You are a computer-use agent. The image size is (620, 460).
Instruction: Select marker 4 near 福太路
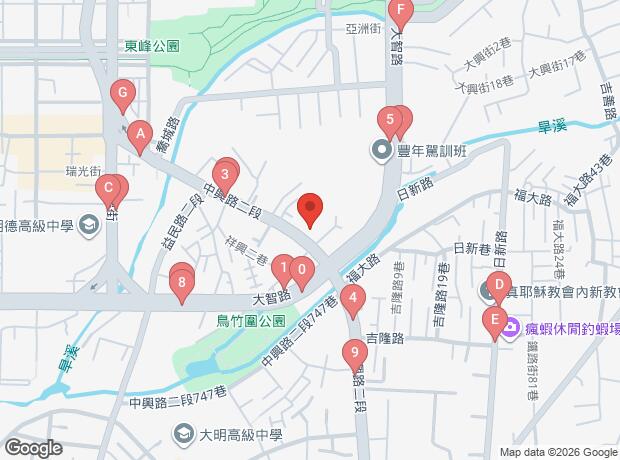point(352,298)
